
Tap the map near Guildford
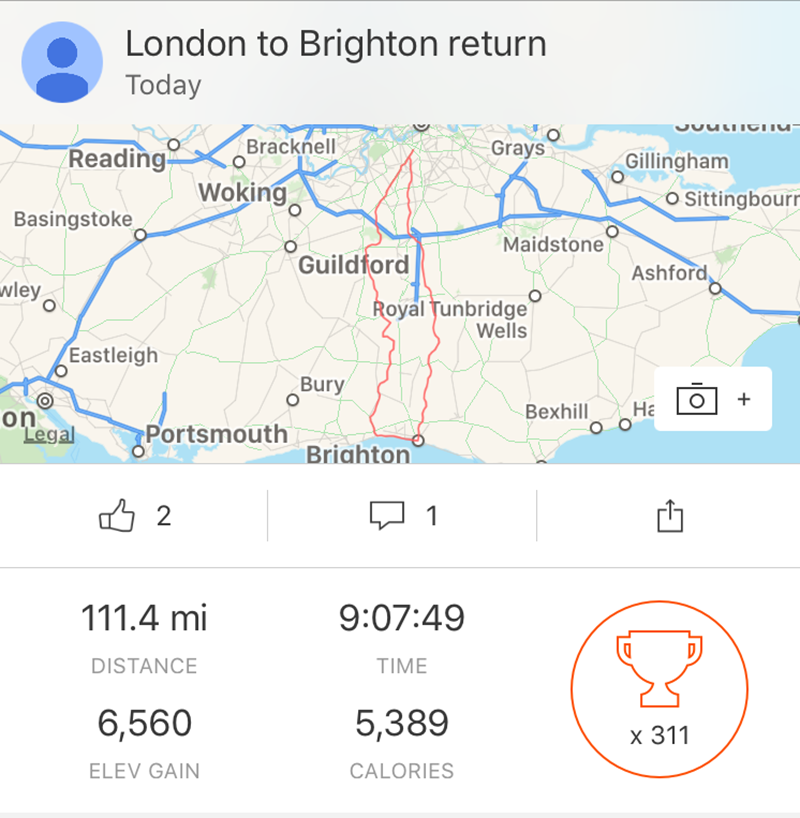(355, 266)
